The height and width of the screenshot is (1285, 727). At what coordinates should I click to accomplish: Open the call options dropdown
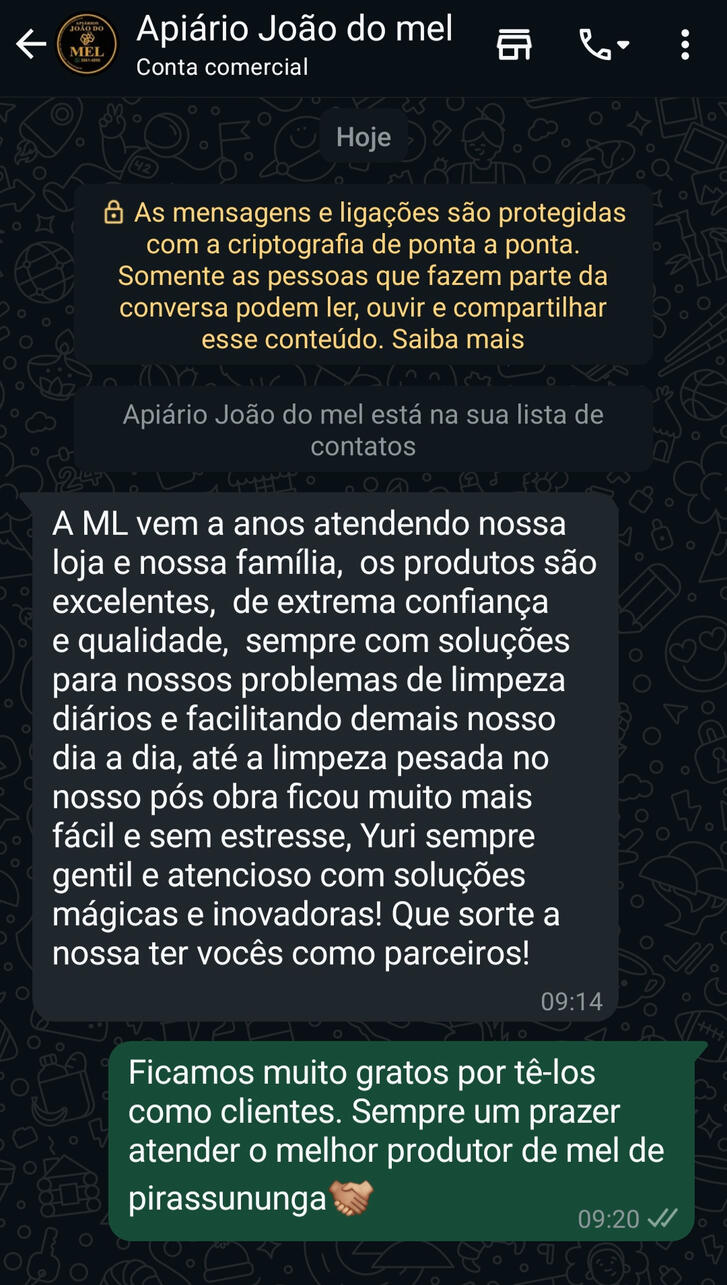coord(604,44)
